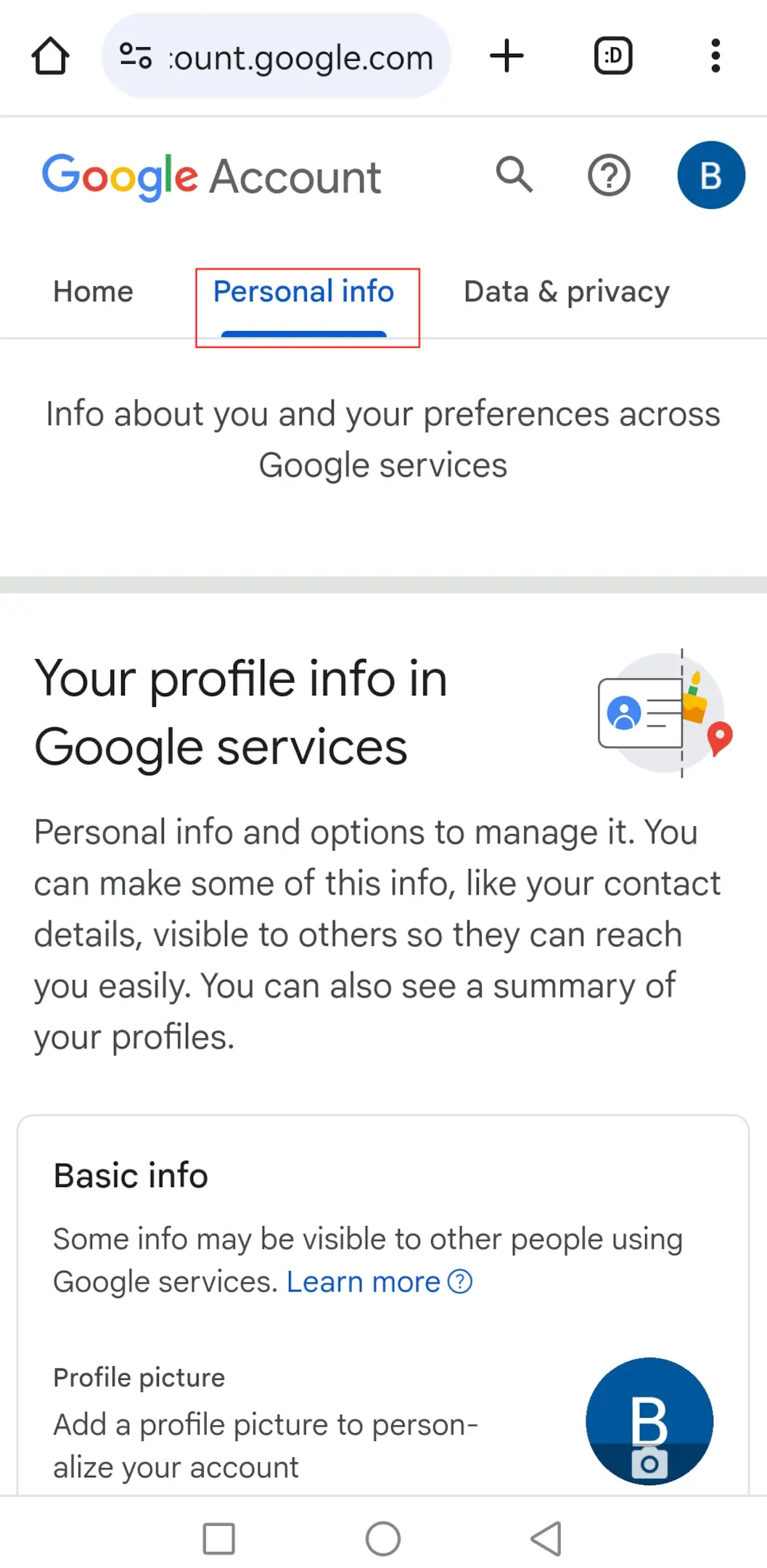Viewport: 767px width, 1568px height.
Task: Open the Google Account help icon
Action: tap(609, 175)
